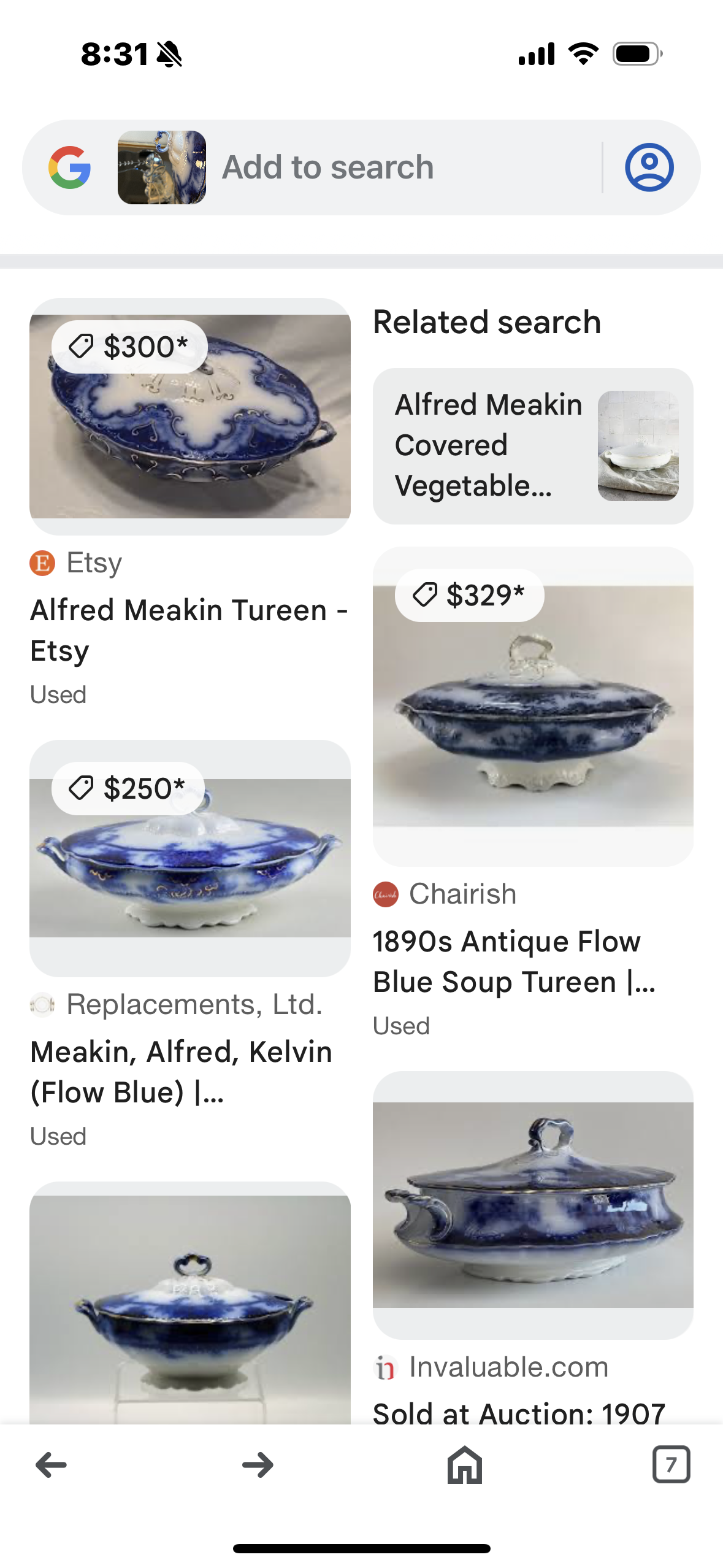
Task: Go forward to the next page
Action: coord(258,1465)
